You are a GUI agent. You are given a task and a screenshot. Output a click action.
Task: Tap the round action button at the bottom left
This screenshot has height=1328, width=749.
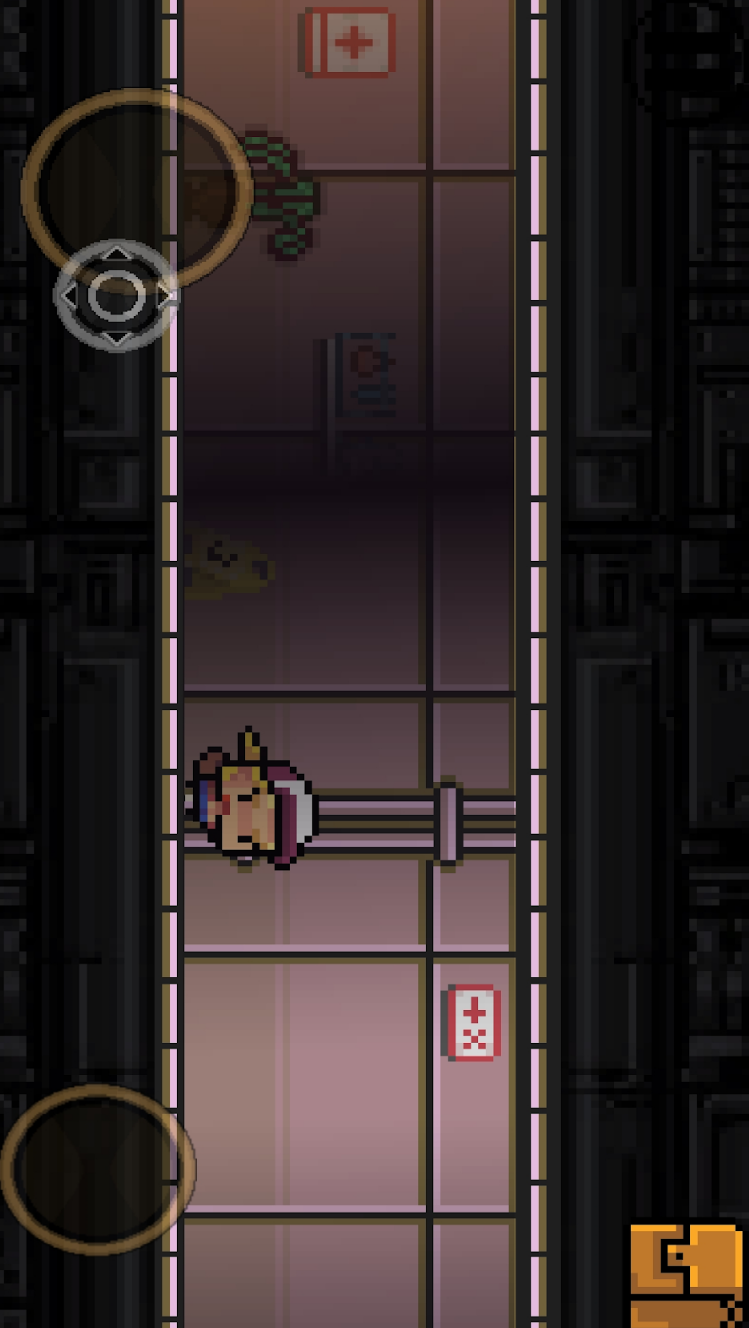[98, 1168]
